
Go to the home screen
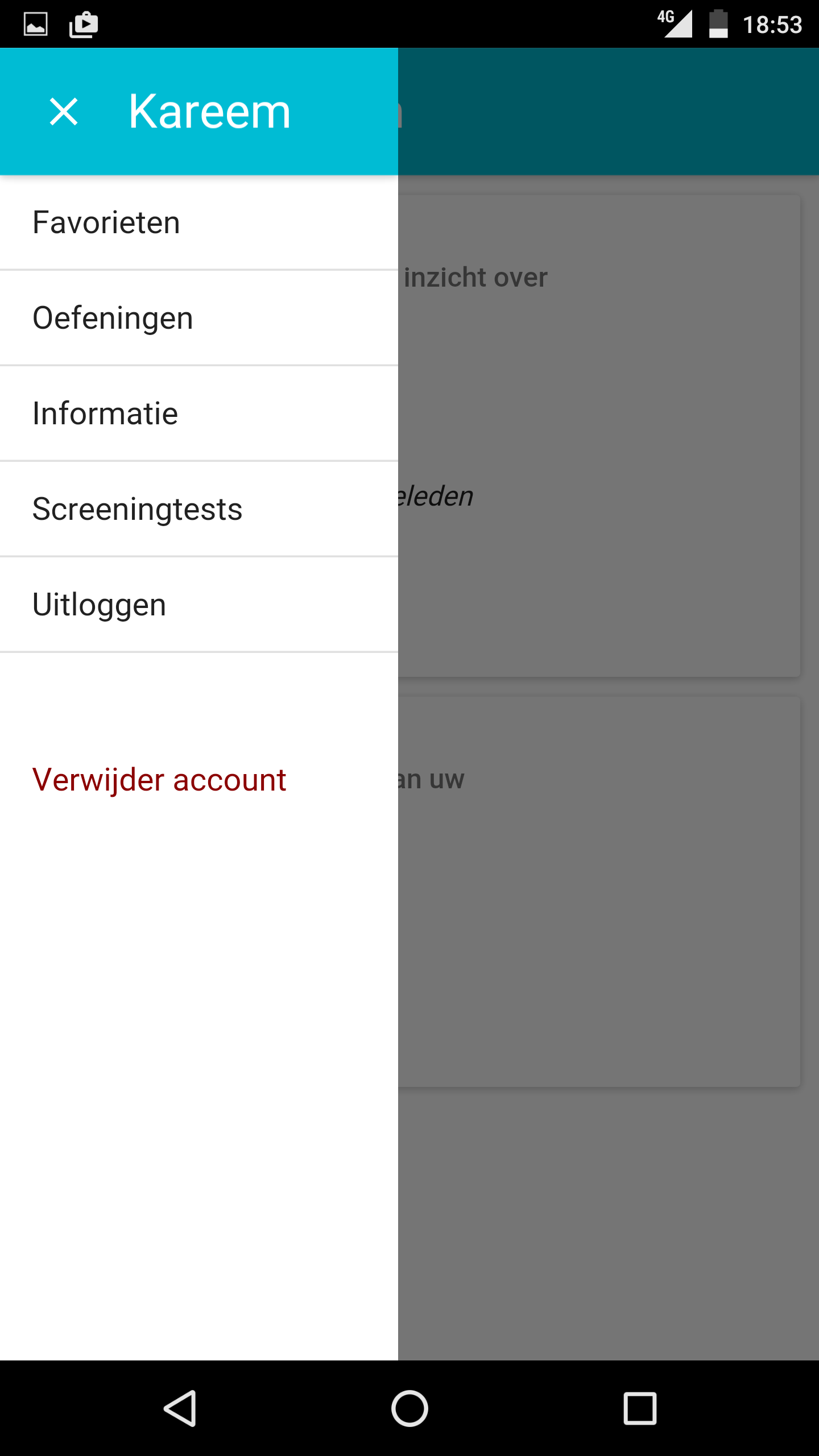coord(409,1408)
